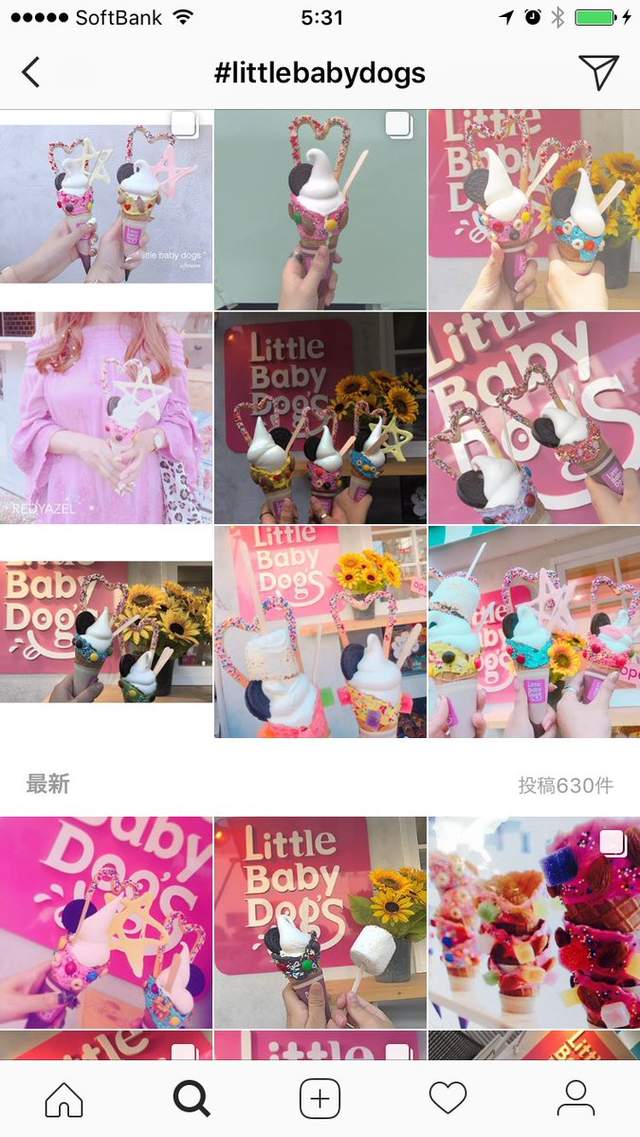This screenshot has height=1137, width=640.
Task: View the recent post with a marshmallow on a stick
Action: tap(320, 922)
